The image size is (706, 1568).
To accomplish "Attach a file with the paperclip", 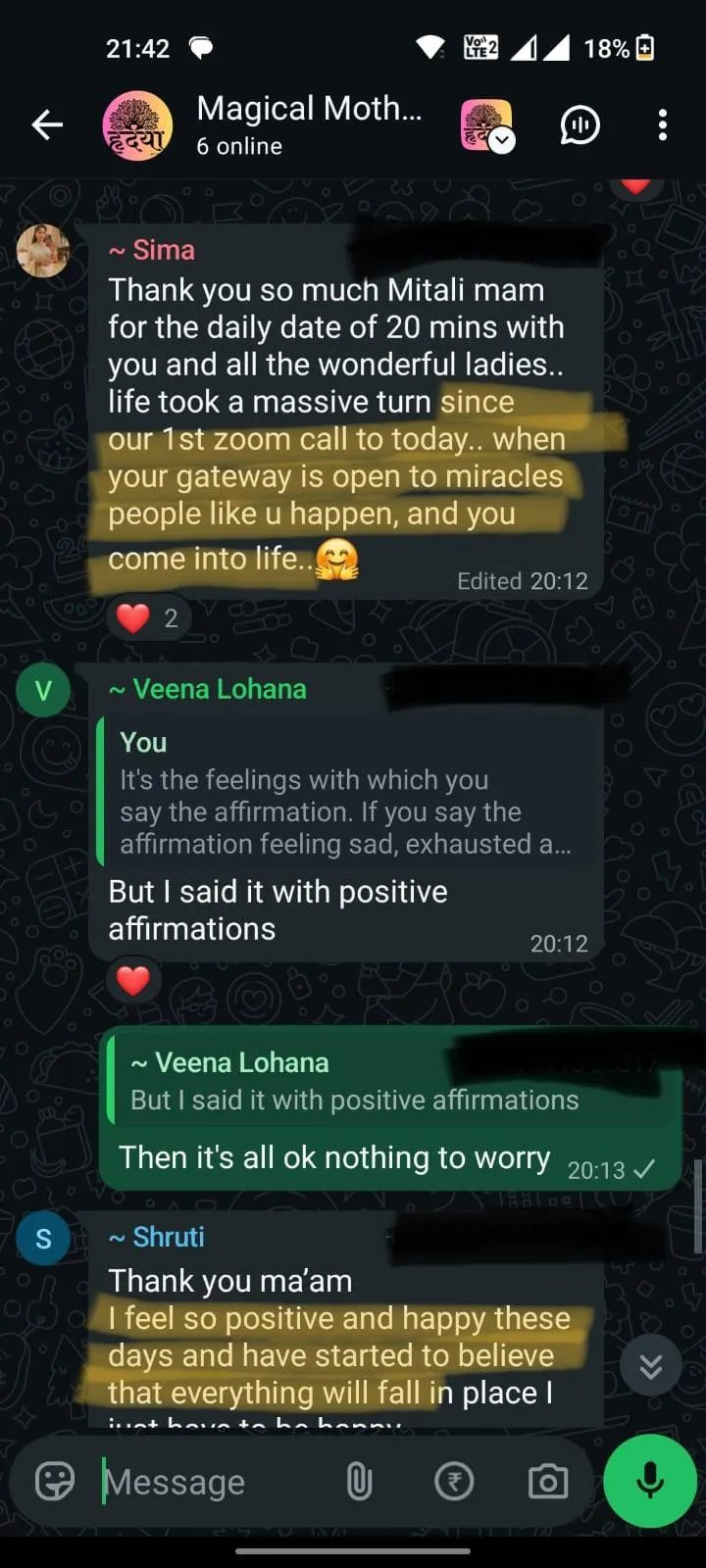I will click(360, 1482).
